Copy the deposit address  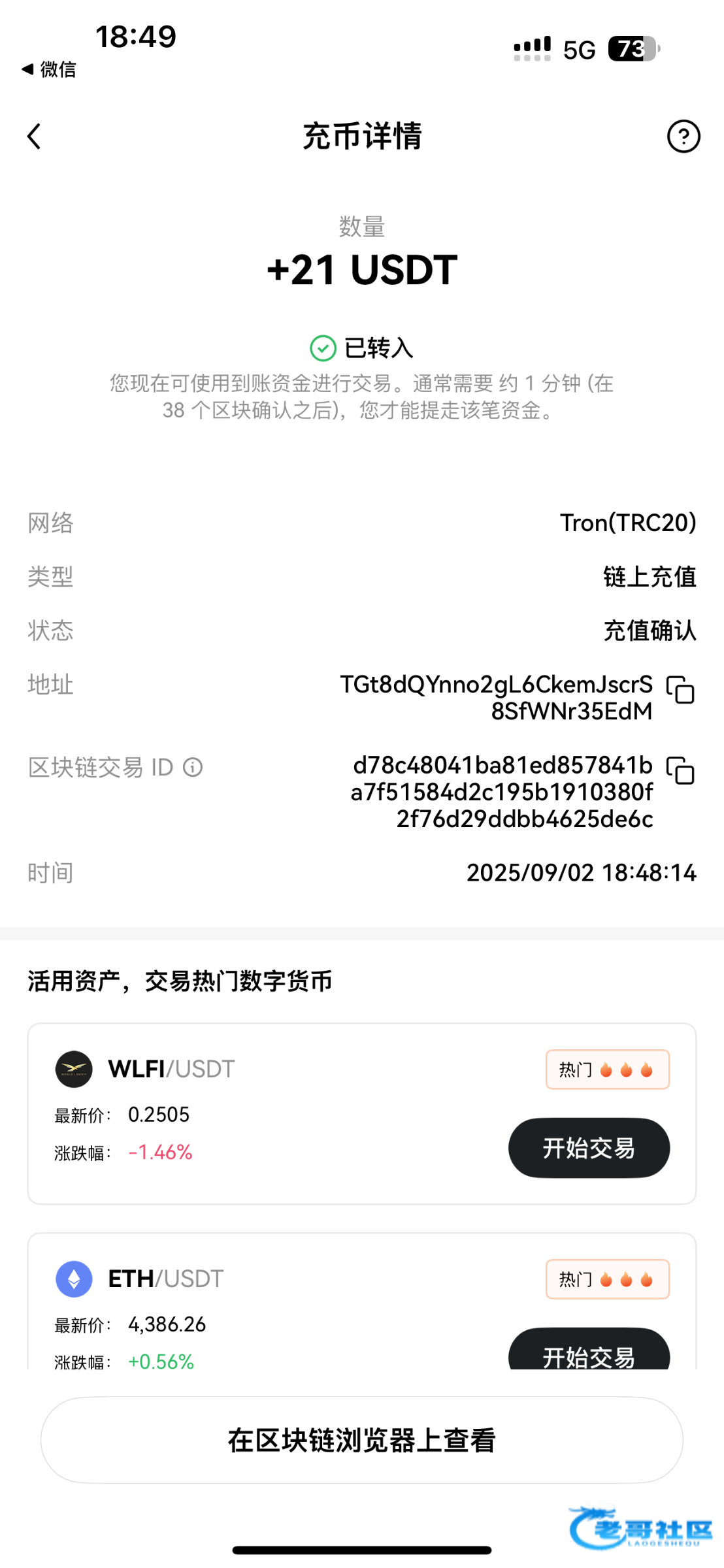pos(680,689)
